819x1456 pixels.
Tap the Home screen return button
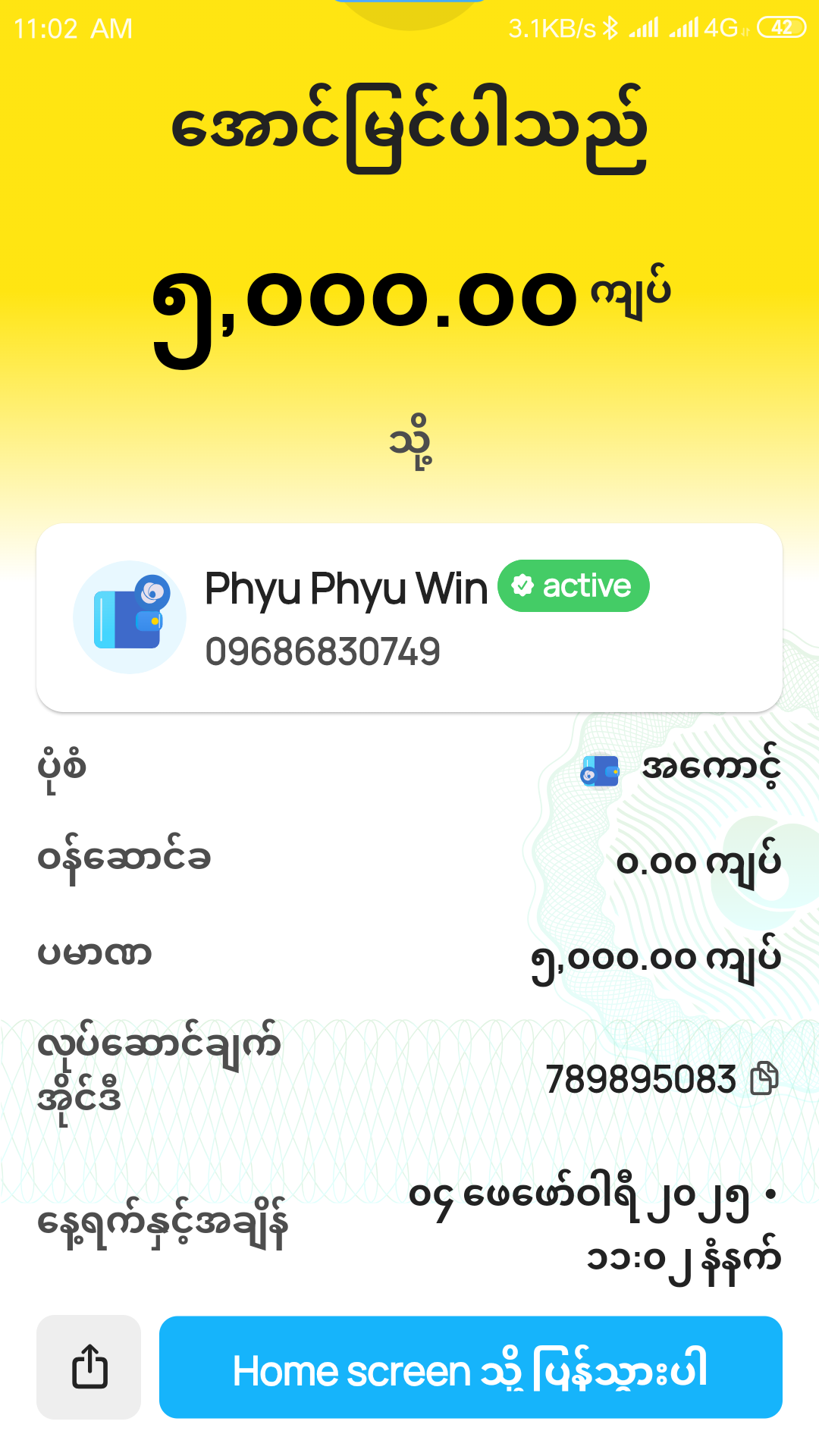[x=470, y=1367]
